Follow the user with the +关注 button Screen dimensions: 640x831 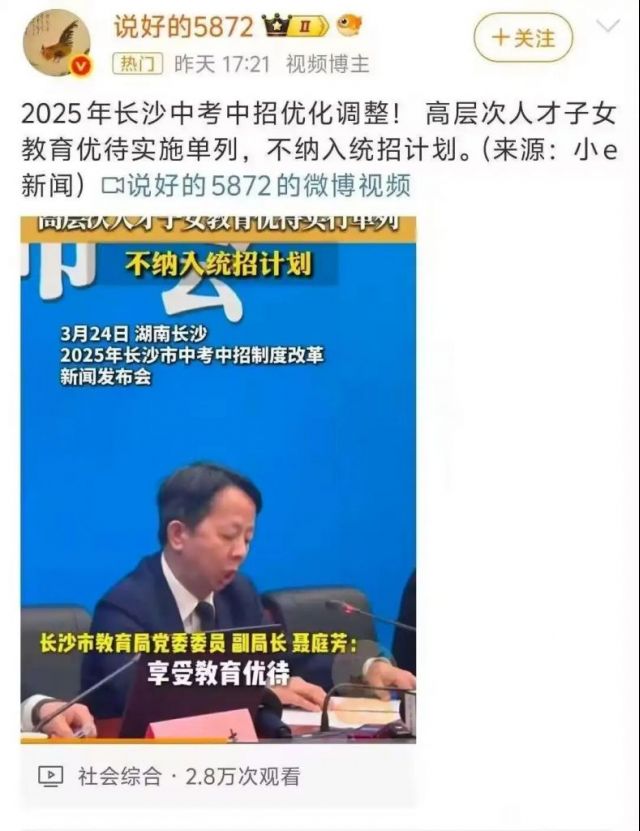[x=523, y=38]
